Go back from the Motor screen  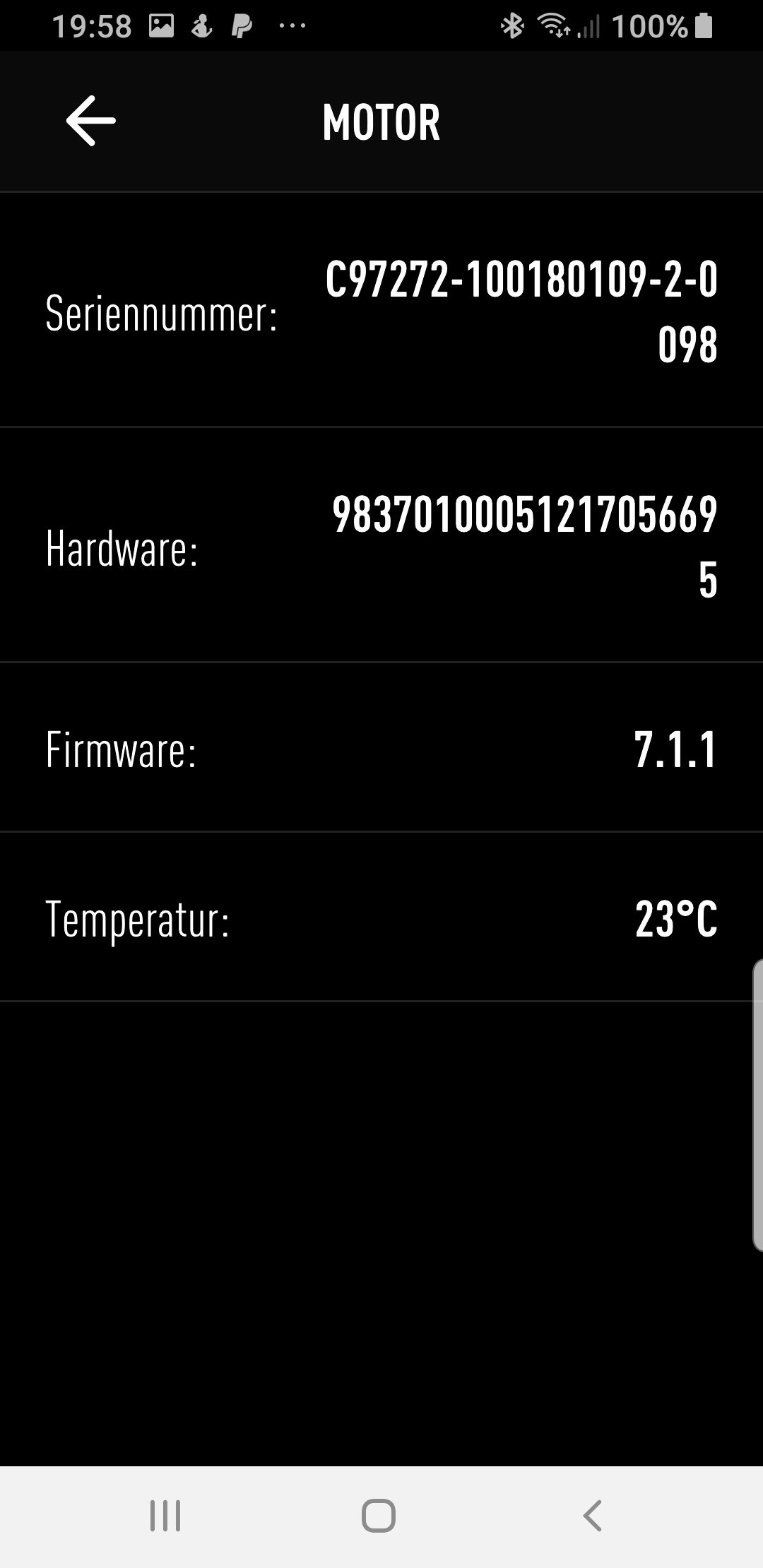90,121
